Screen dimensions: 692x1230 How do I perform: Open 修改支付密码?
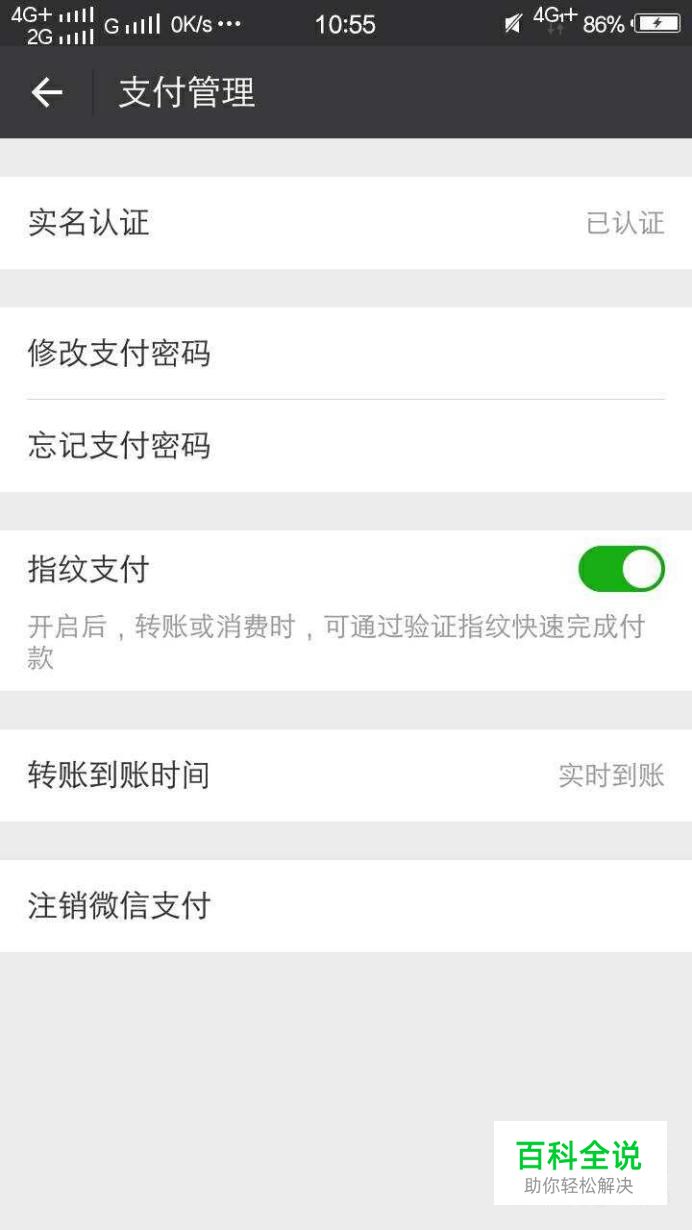(345, 354)
